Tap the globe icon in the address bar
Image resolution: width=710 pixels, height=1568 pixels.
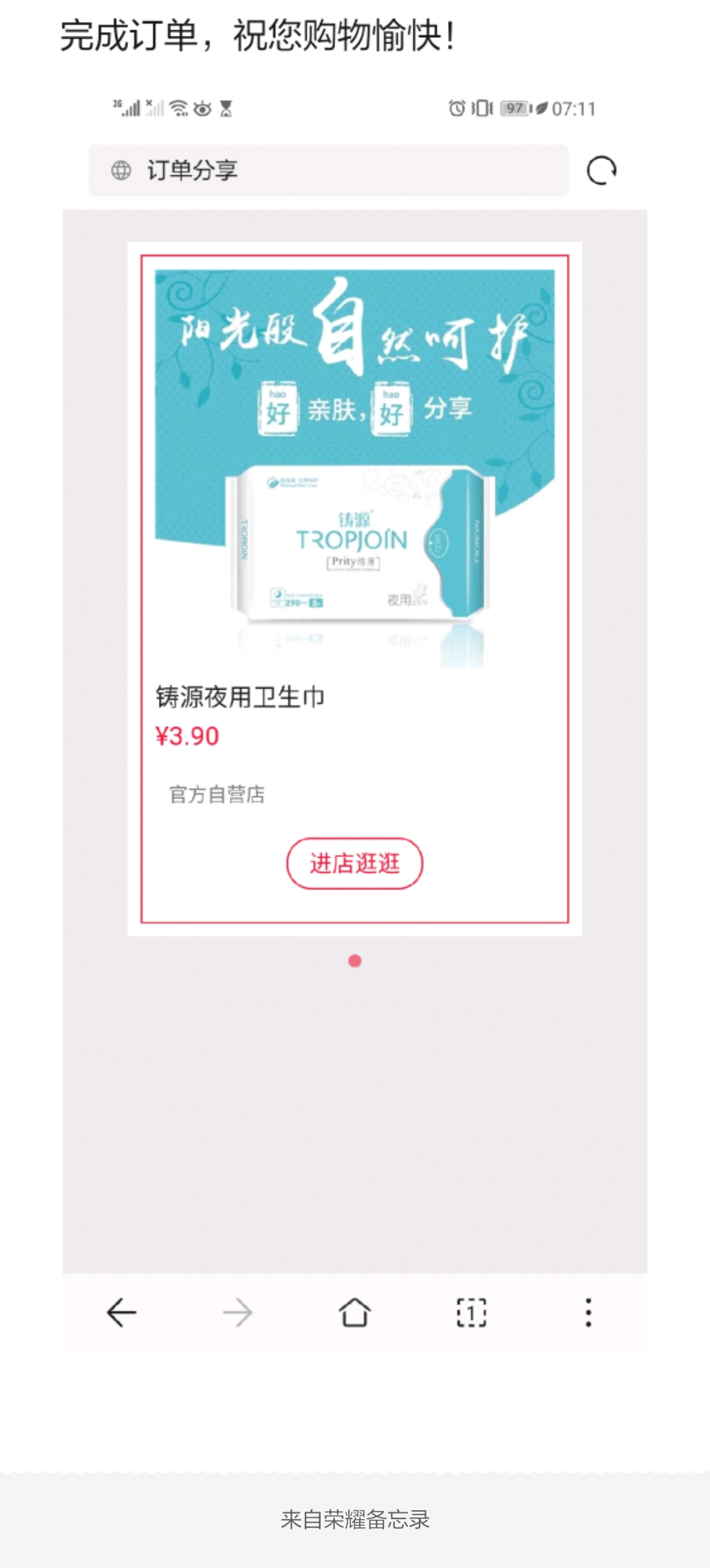tap(121, 169)
